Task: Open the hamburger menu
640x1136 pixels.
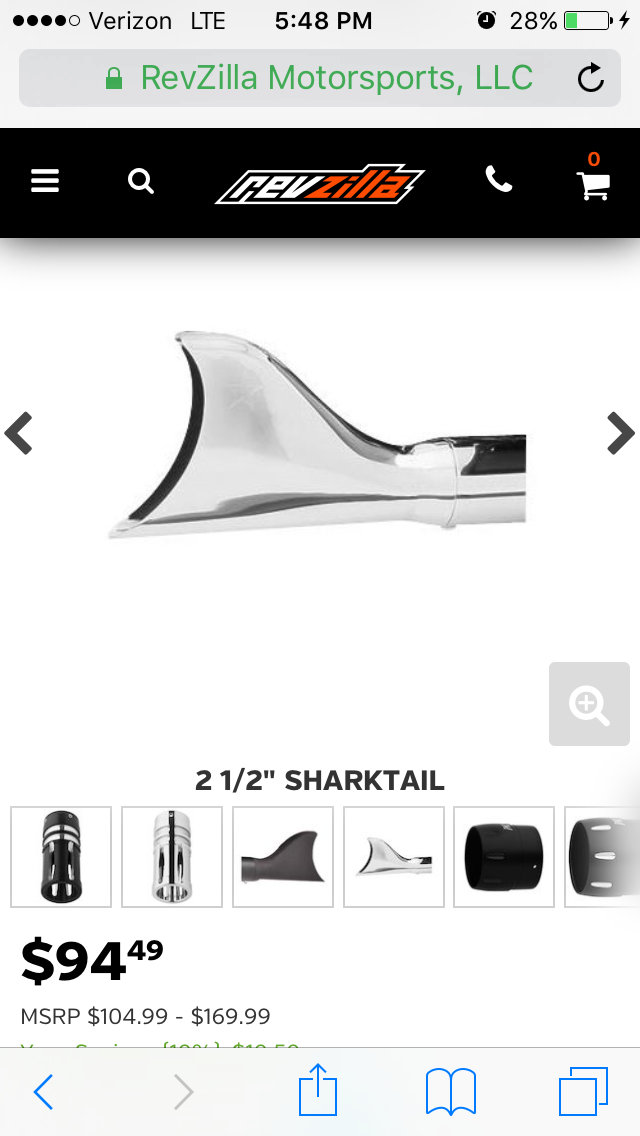Action: pyautogui.click(x=45, y=181)
